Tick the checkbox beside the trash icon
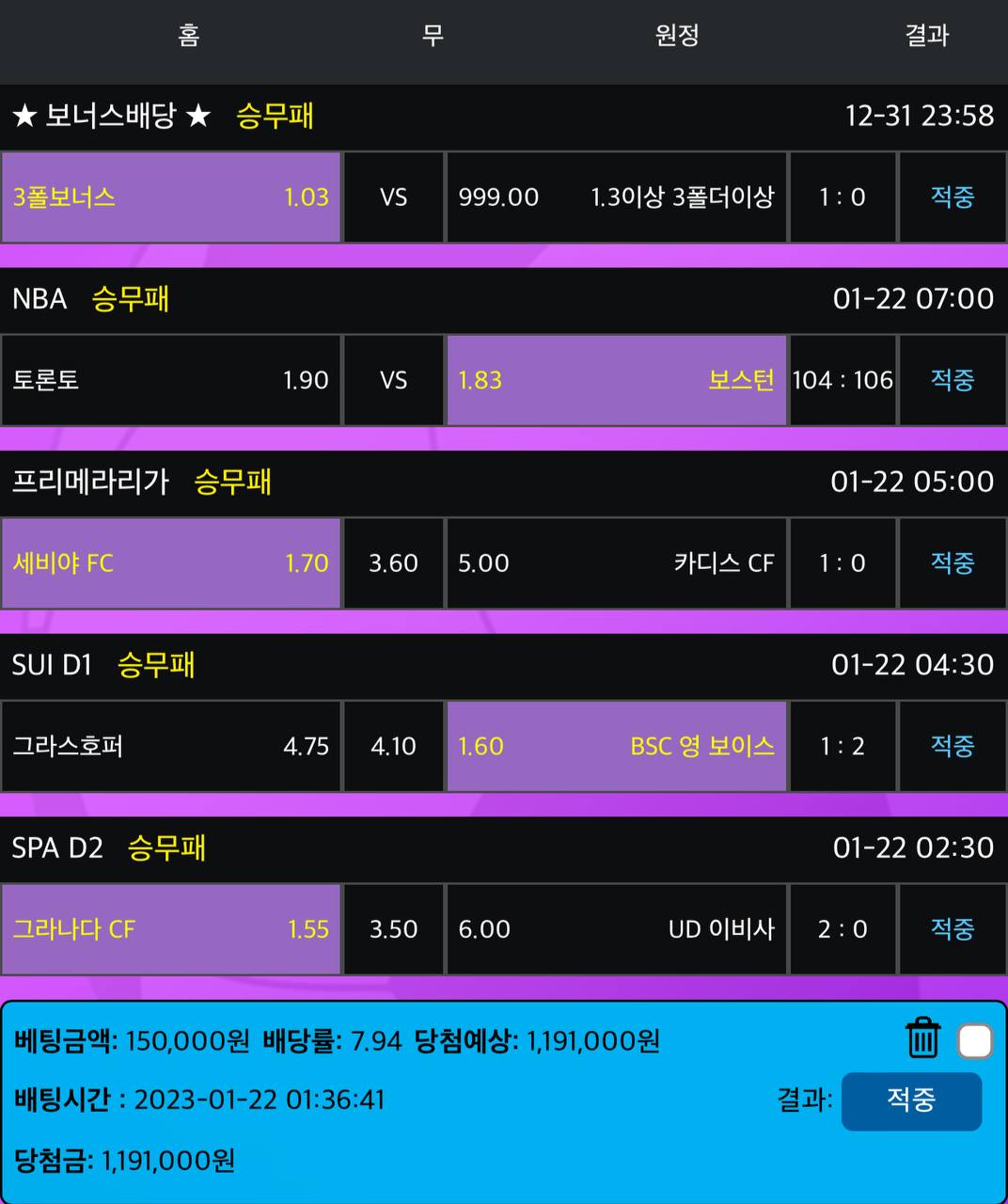The height and width of the screenshot is (1204, 1008). click(975, 1041)
